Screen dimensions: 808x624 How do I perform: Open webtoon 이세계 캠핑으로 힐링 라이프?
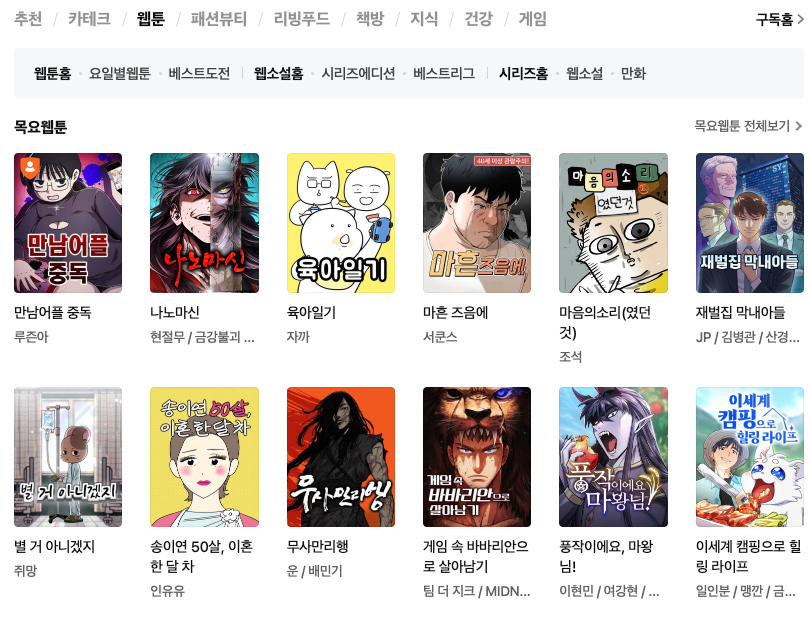pyautogui.click(x=749, y=457)
